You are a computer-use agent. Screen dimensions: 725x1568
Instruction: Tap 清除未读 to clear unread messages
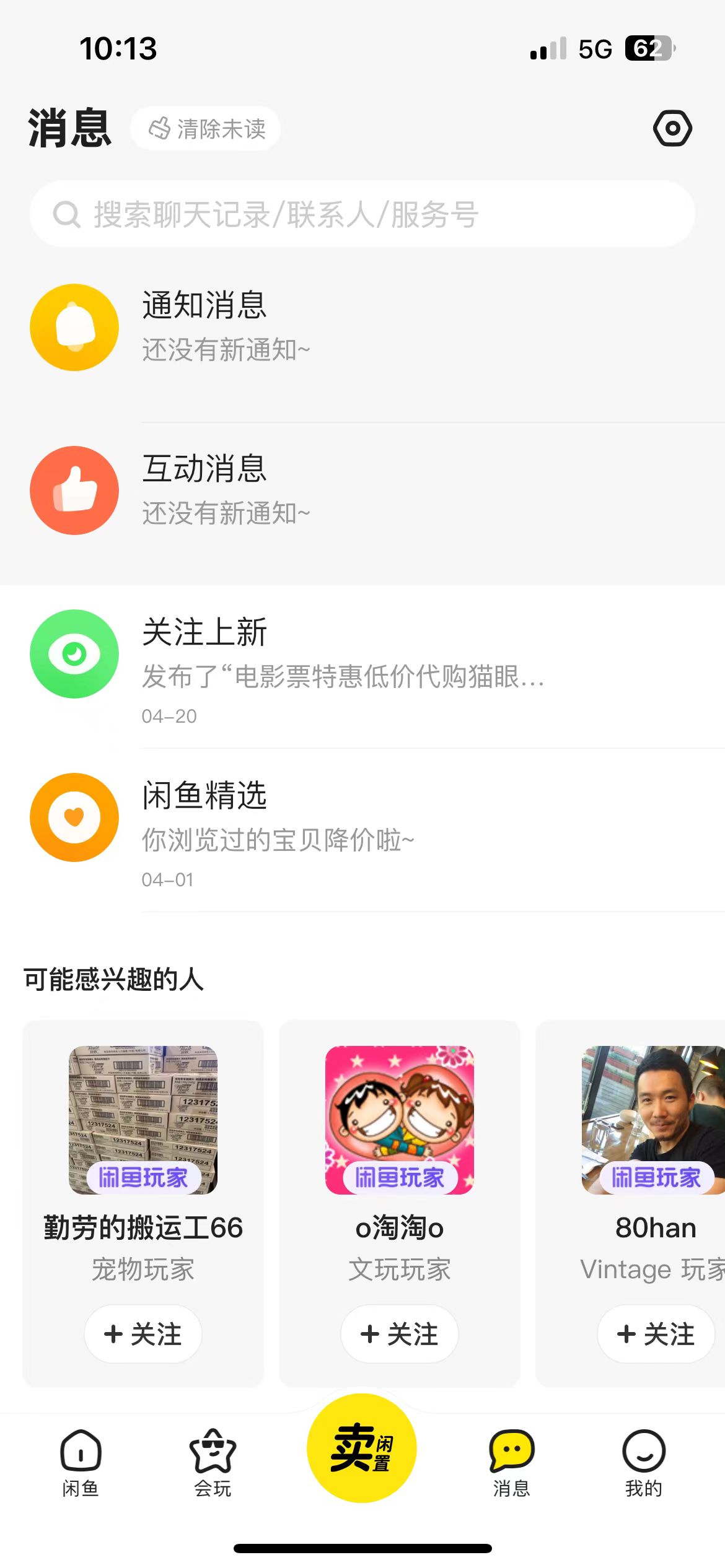[x=206, y=129]
